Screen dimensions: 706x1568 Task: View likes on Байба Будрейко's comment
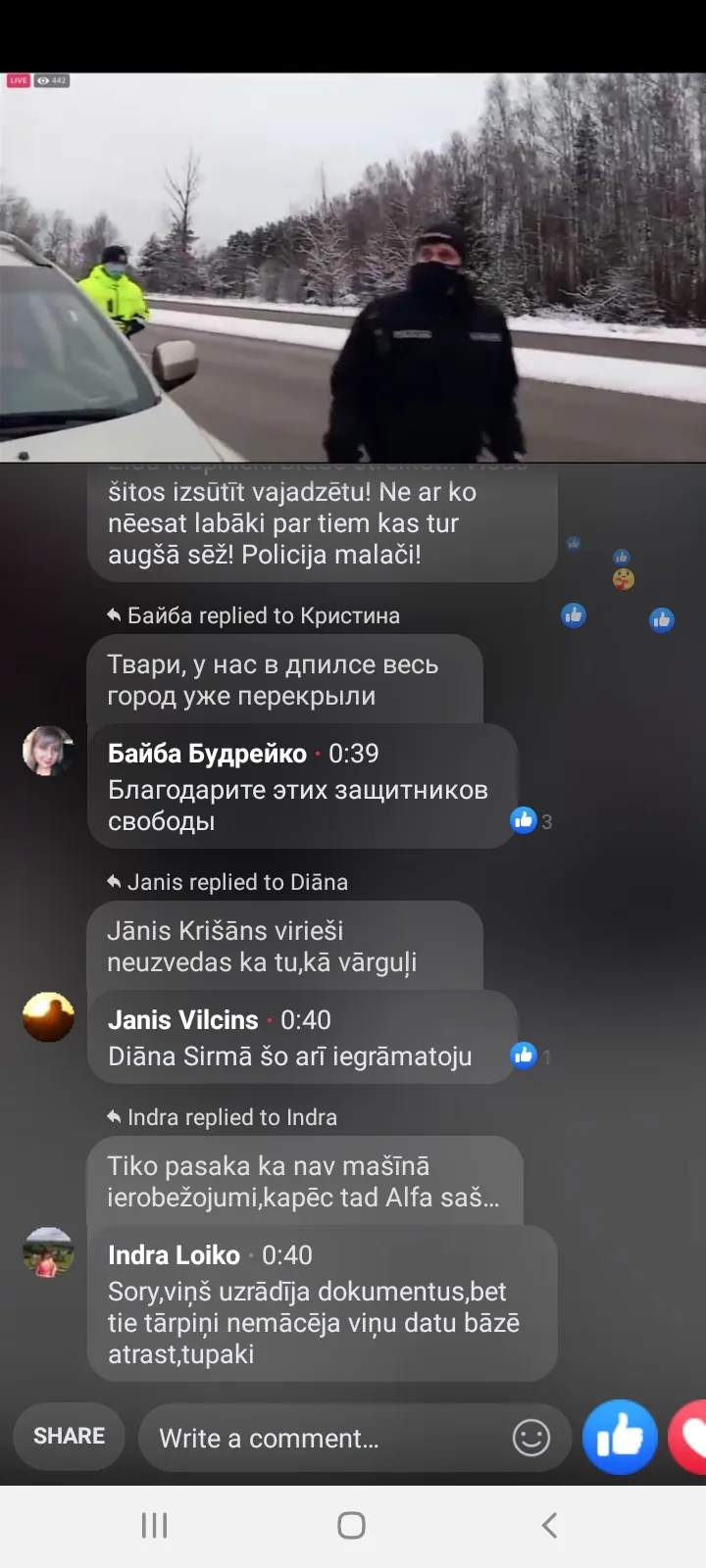(531, 821)
